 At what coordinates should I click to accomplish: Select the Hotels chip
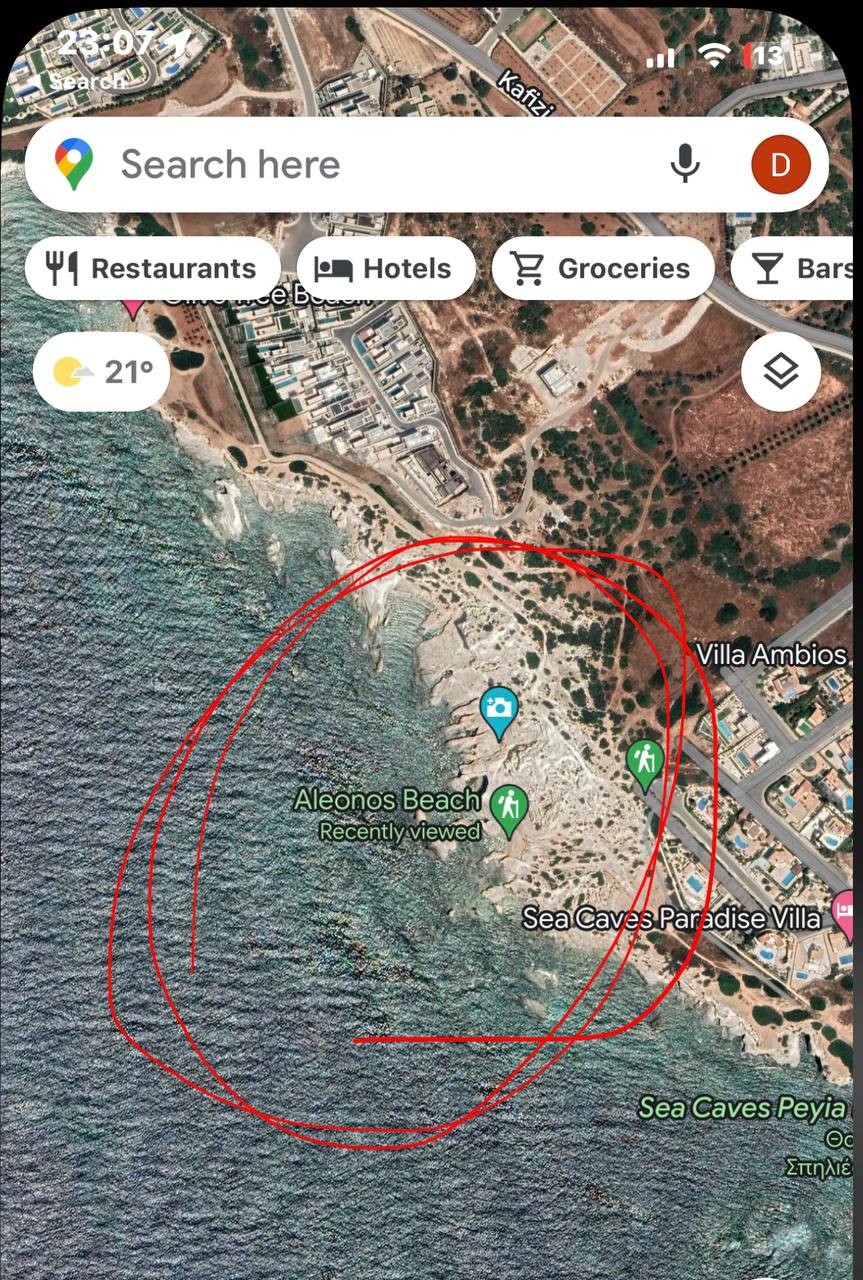385,268
